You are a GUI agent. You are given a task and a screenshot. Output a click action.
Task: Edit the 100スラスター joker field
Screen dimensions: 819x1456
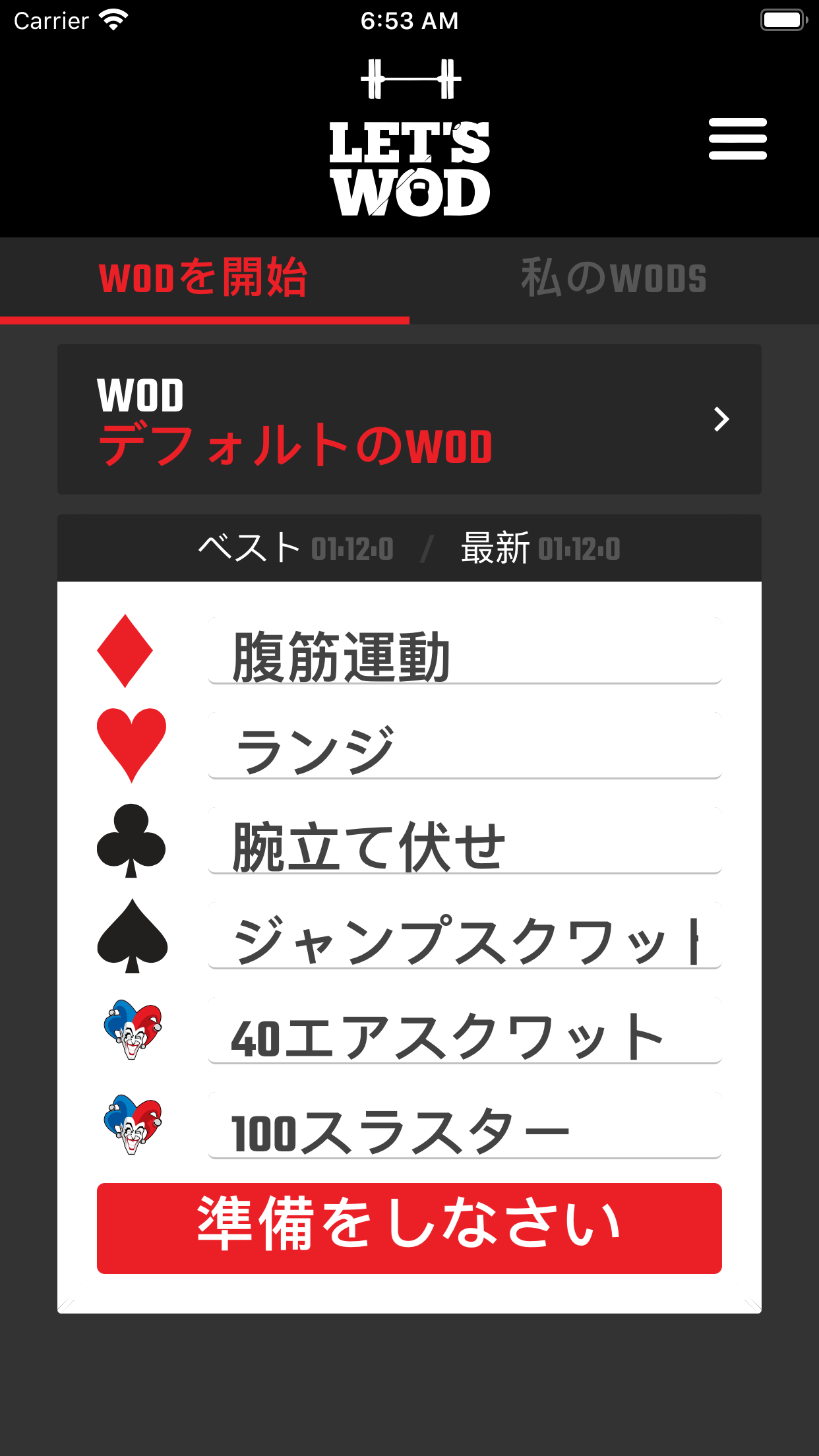[x=465, y=1126]
